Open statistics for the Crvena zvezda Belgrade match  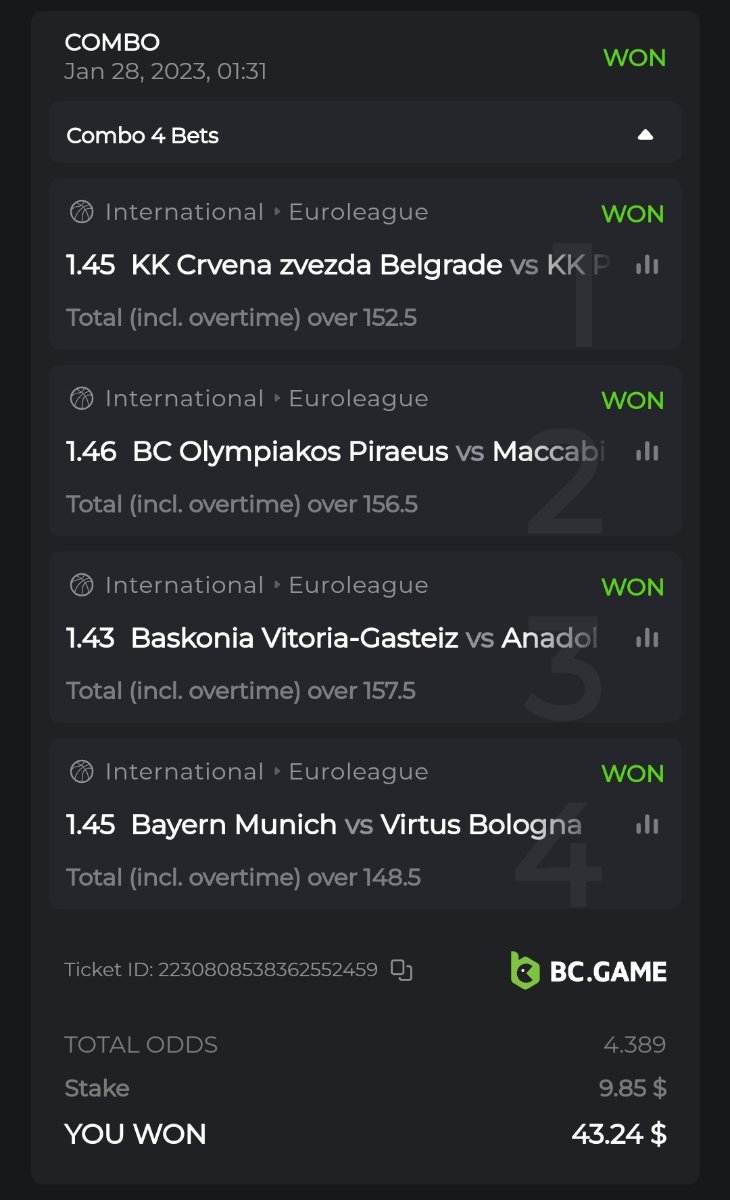[647, 265]
